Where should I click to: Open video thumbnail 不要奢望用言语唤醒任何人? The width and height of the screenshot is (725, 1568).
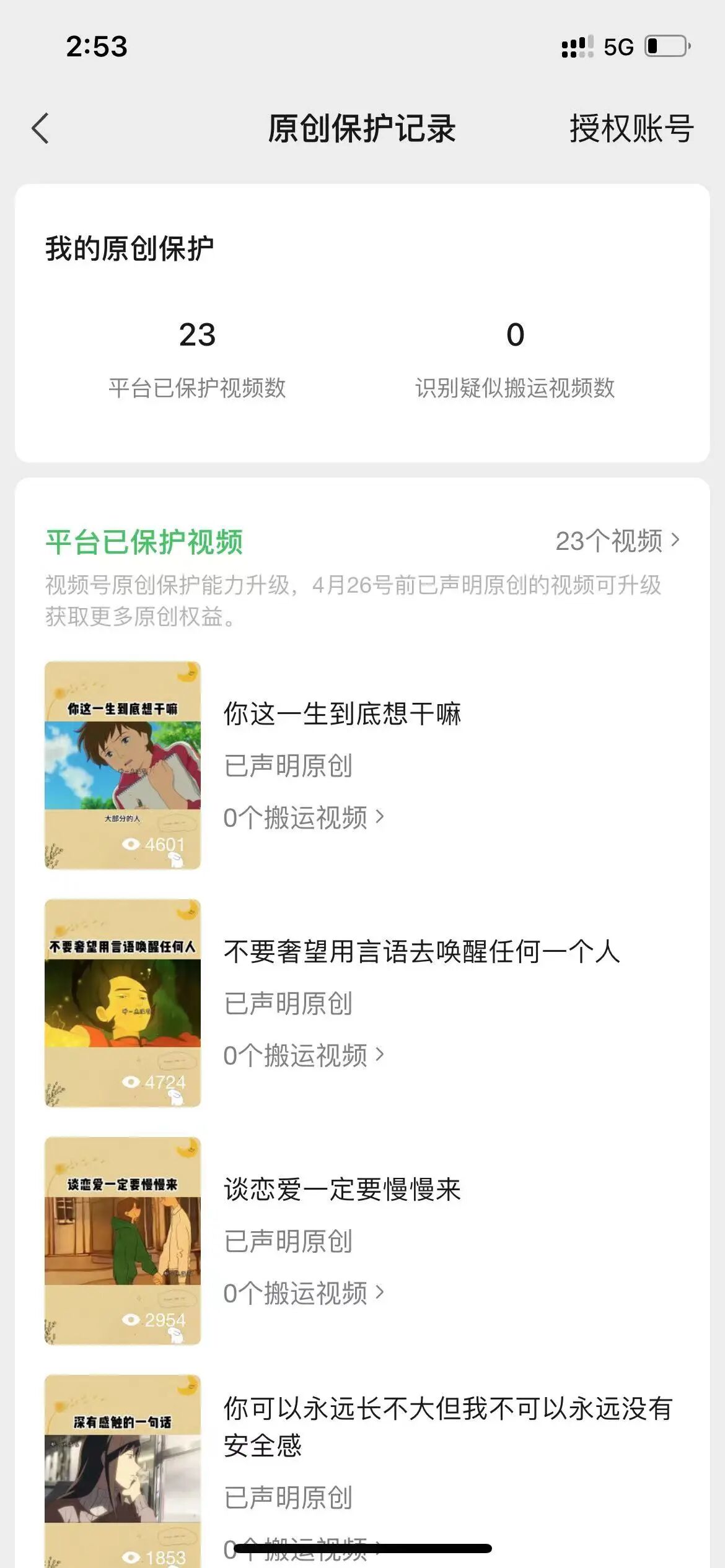pos(123,1003)
